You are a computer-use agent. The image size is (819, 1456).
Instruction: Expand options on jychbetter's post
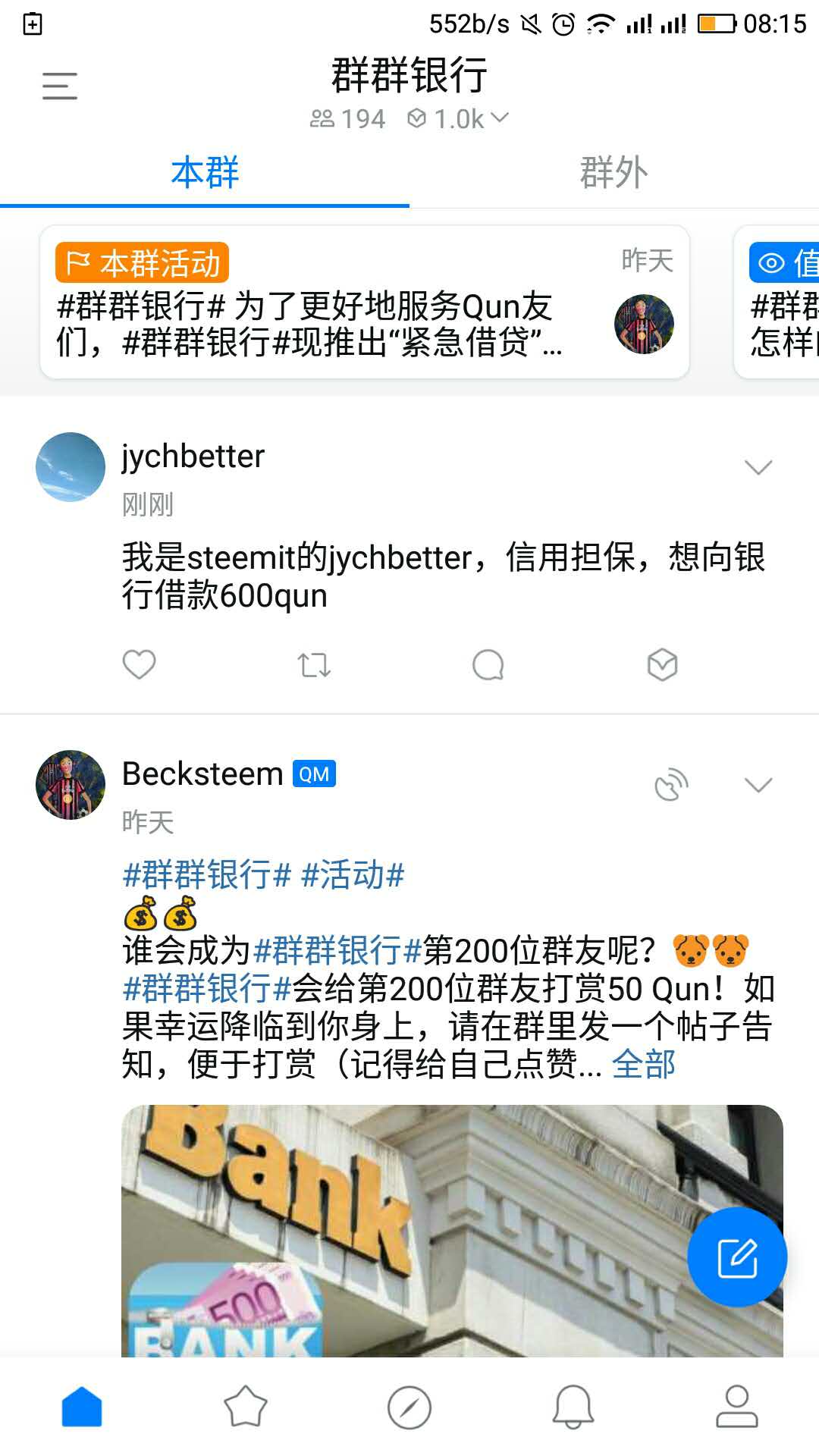click(760, 468)
